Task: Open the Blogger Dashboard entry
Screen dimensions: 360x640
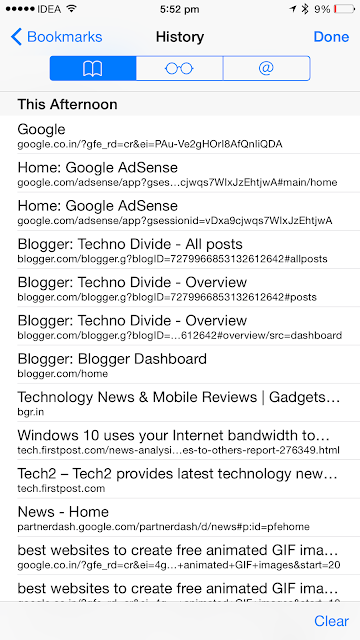Action: (180, 365)
